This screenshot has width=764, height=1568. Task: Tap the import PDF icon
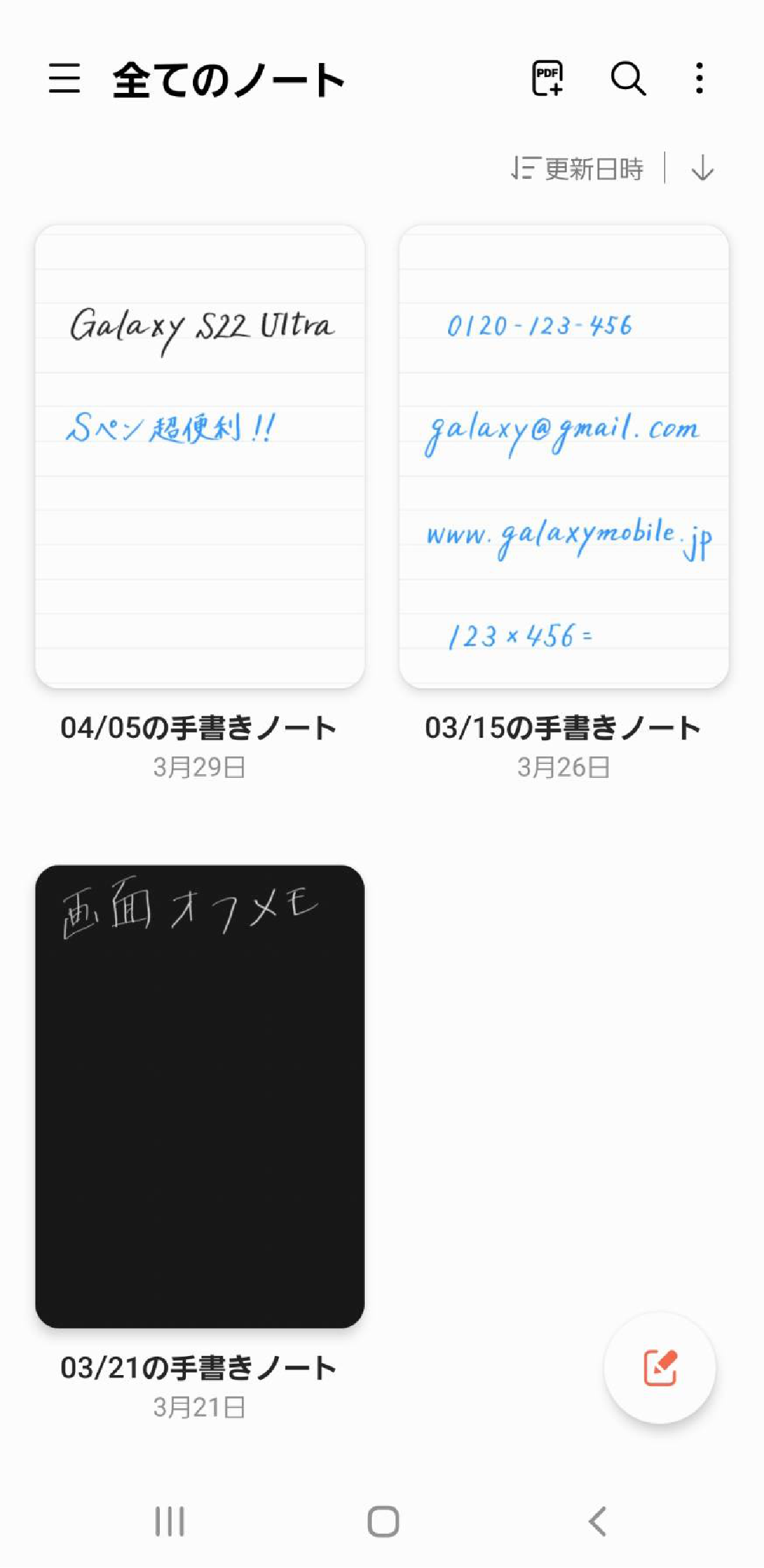tap(548, 78)
